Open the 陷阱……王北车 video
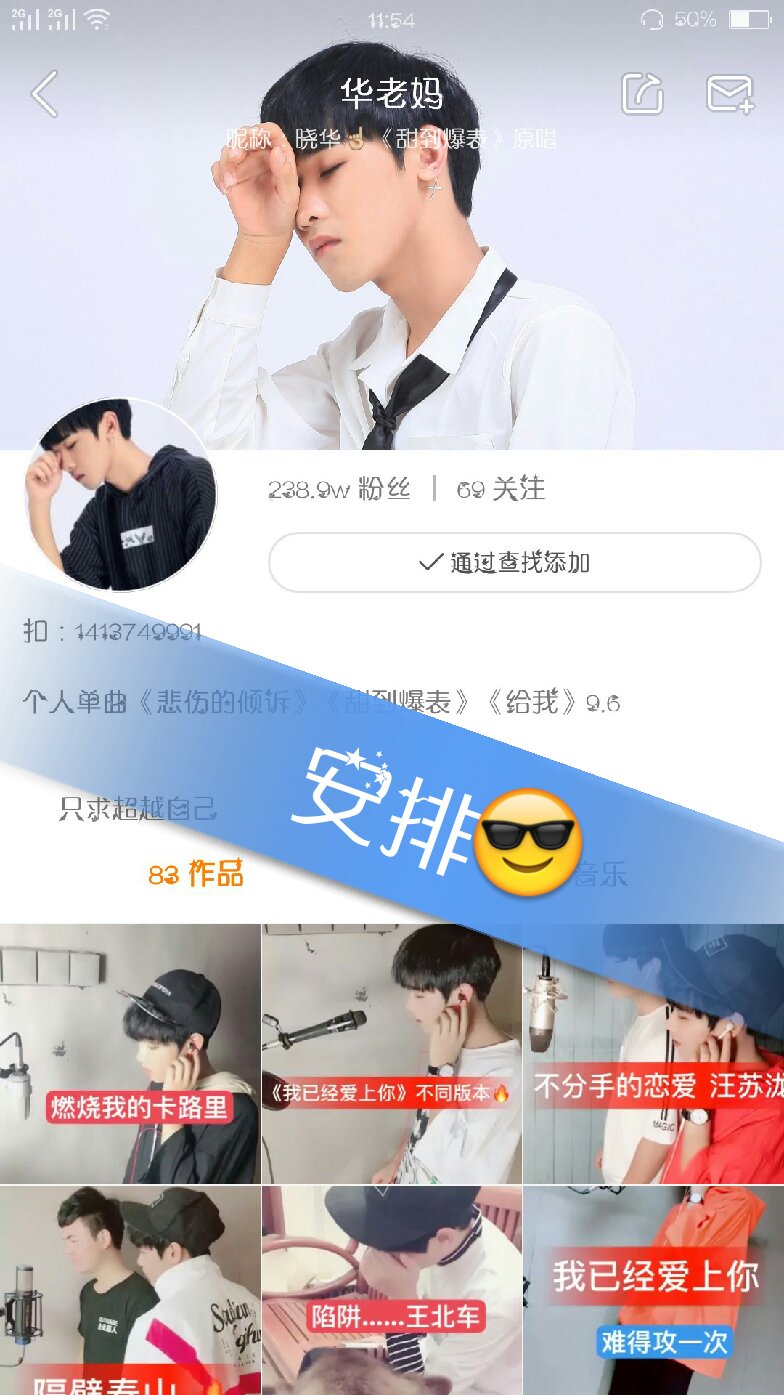 click(x=391, y=1290)
